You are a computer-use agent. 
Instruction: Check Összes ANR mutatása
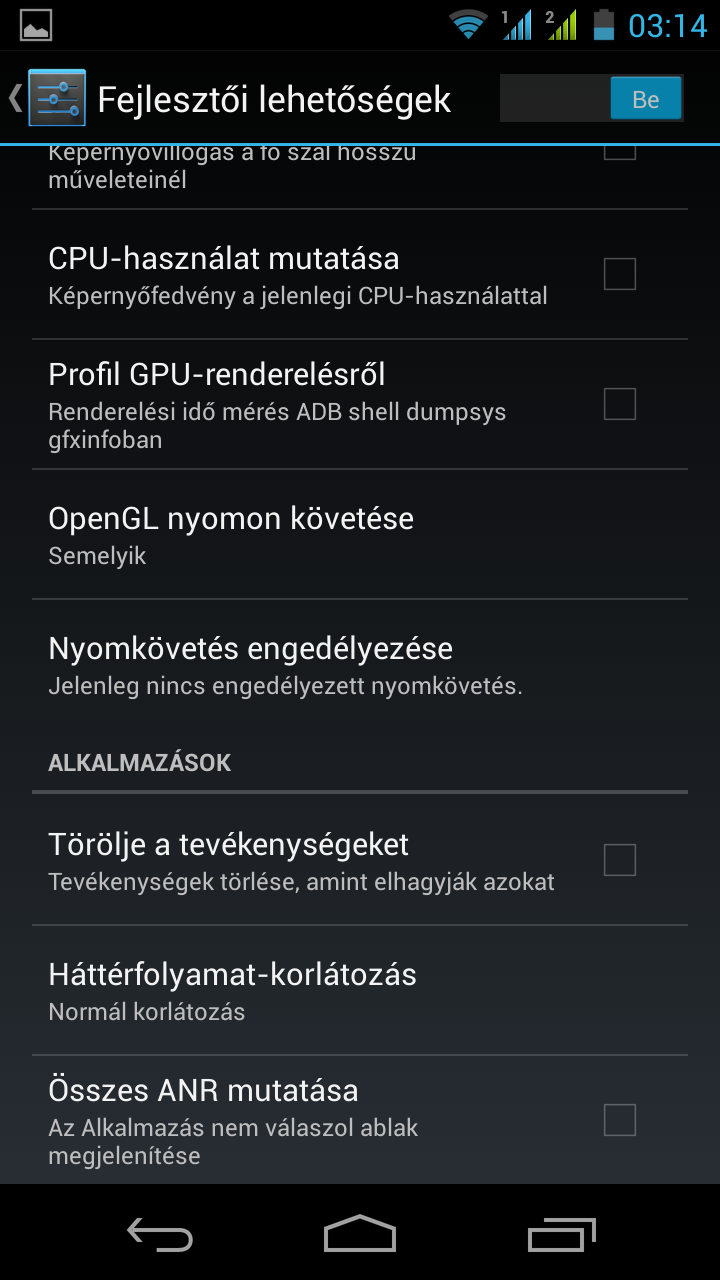(x=619, y=1120)
